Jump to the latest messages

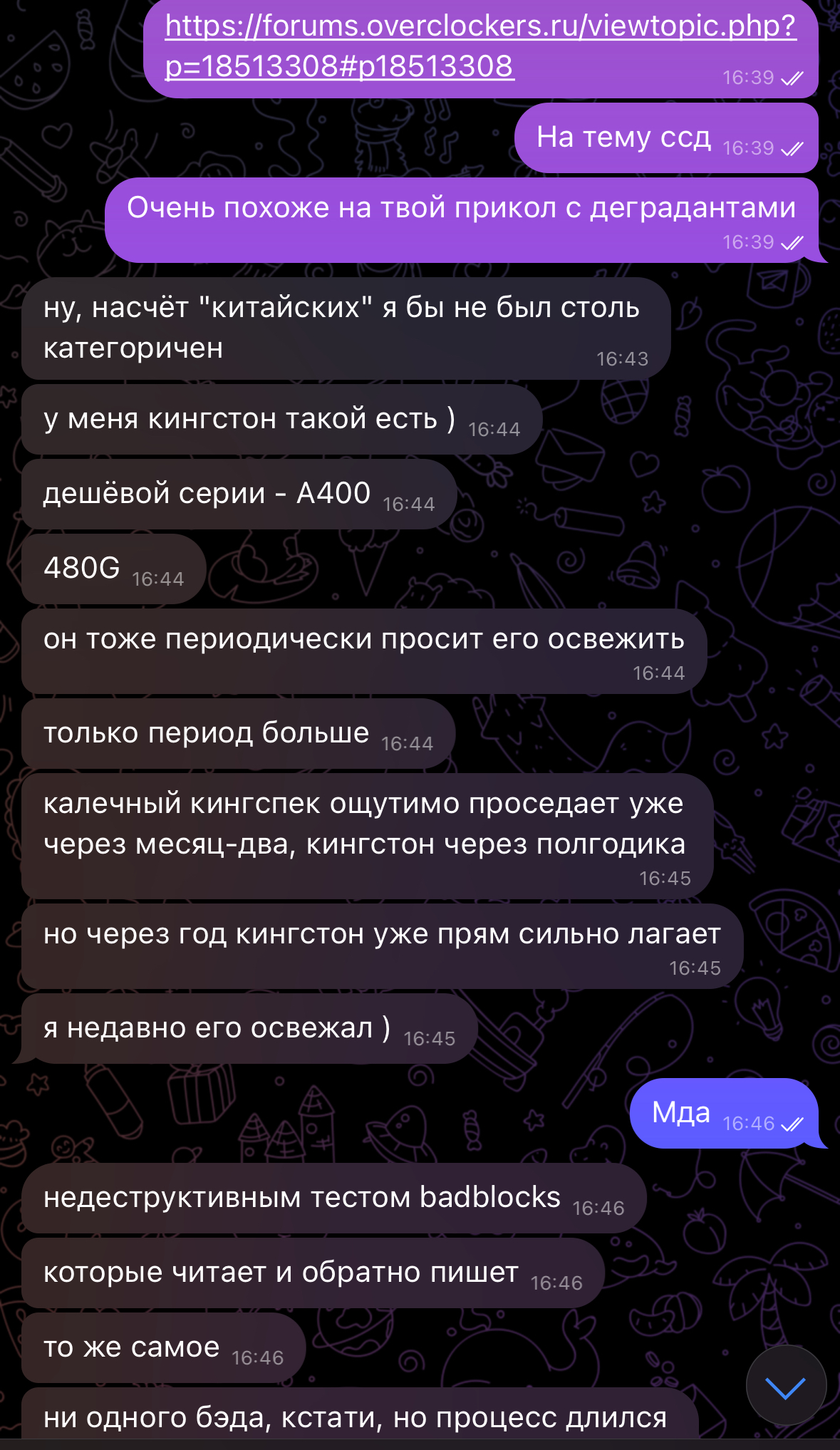click(x=785, y=1386)
